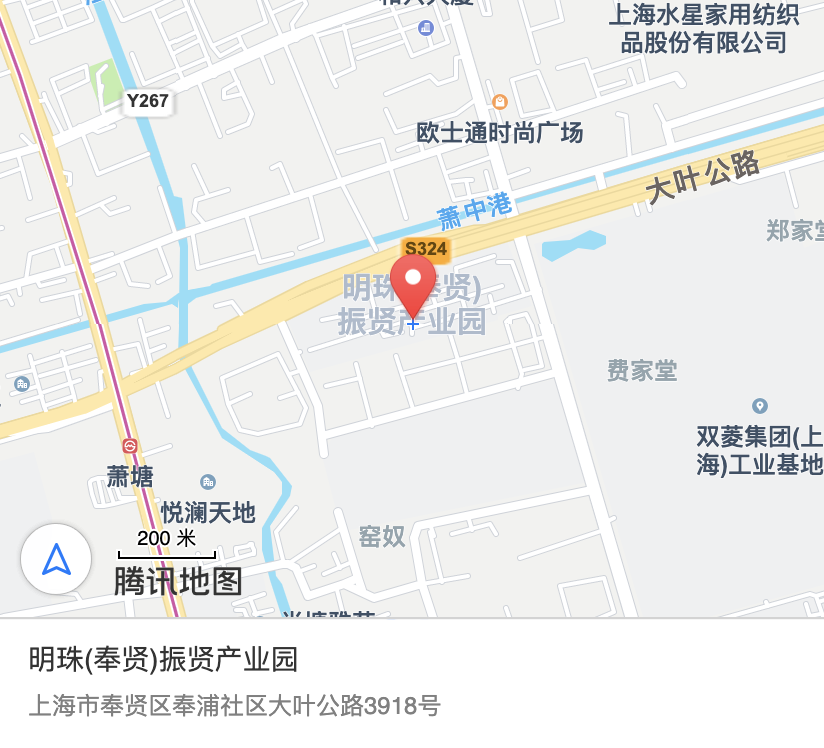Select the 萧塘 metro station icon
Screen dimensions: 824x748
click(130, 446)
